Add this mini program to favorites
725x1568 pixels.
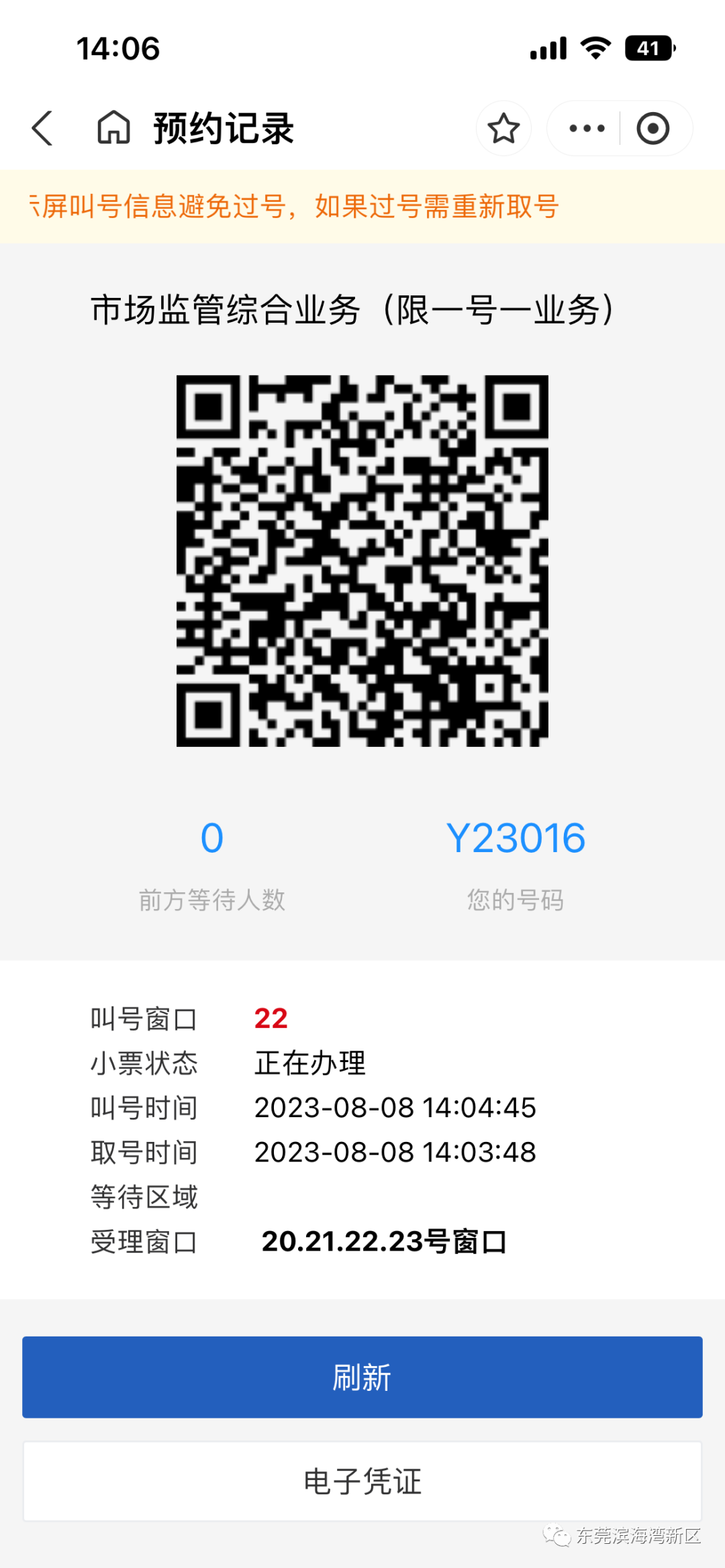tap(503, 128)
